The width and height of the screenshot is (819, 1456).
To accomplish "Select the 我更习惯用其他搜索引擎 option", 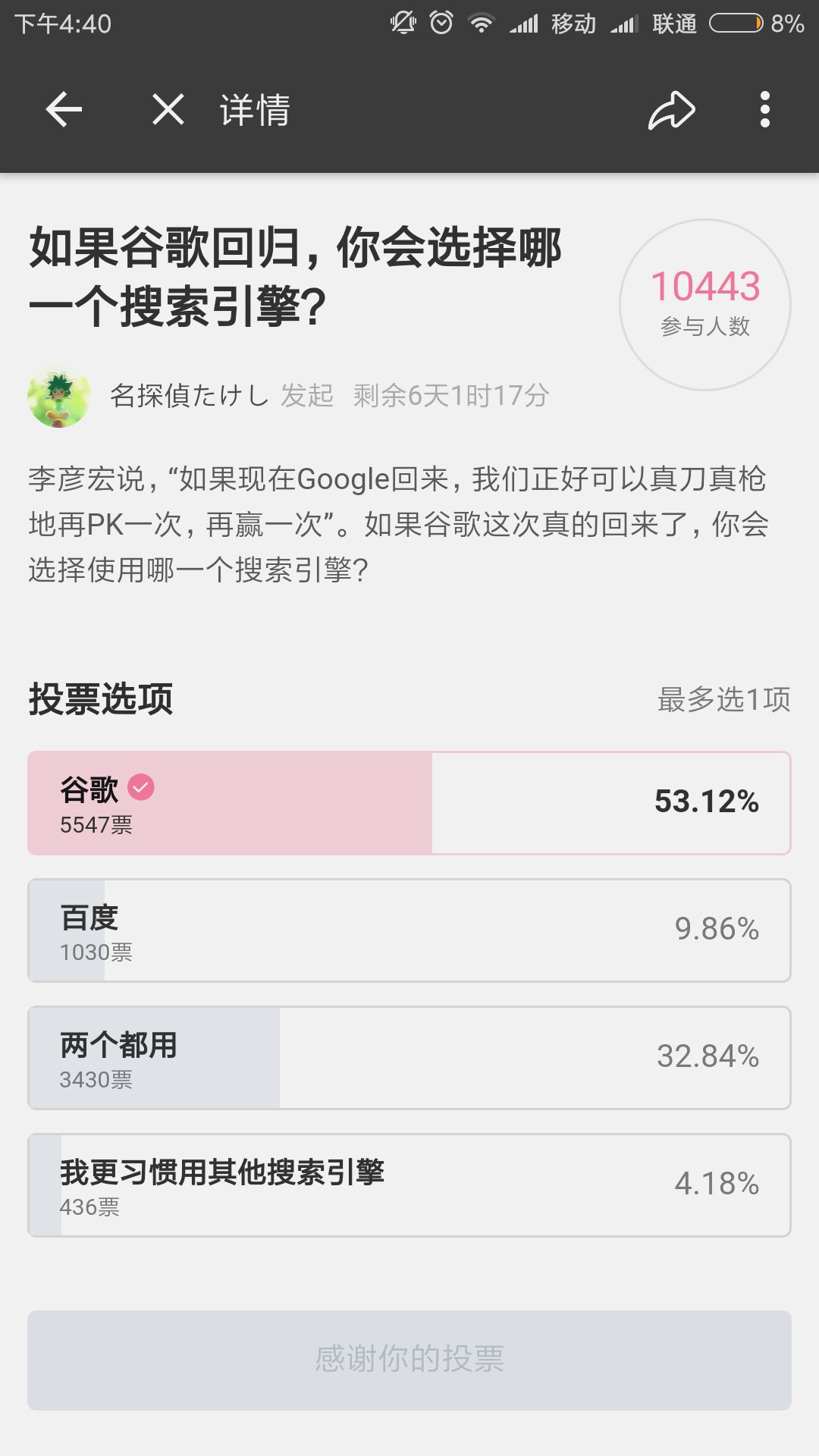I will pyautogui.click(x=409, y=1185).
